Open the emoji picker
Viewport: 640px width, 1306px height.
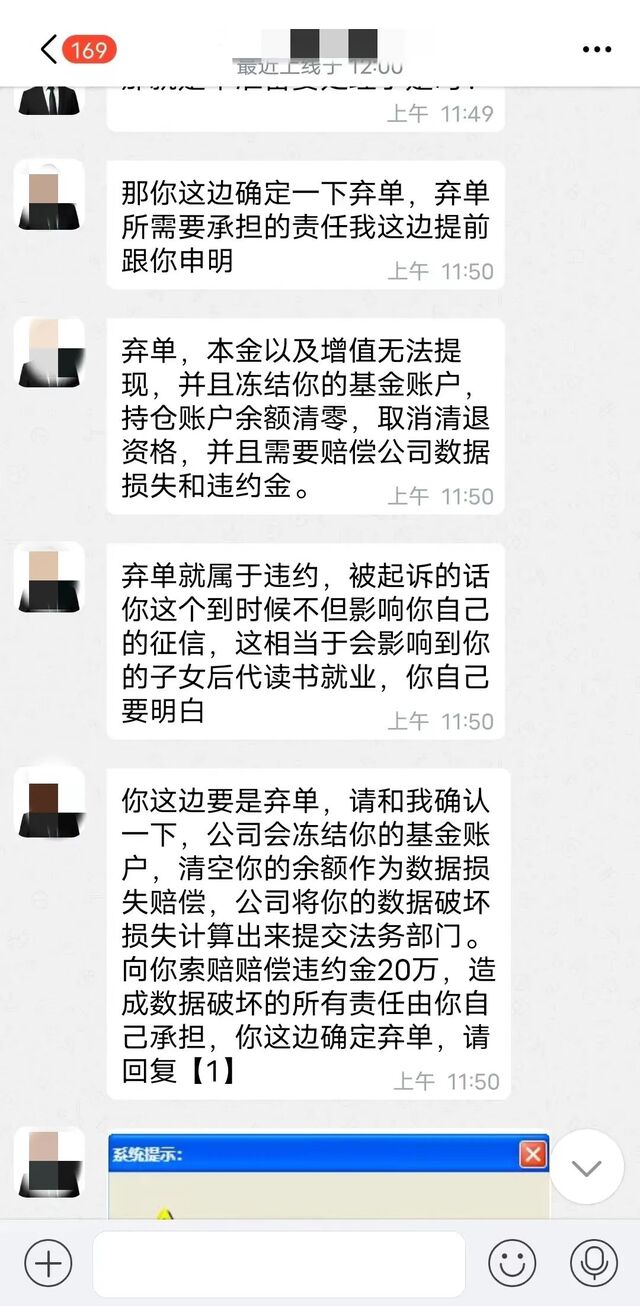[513, 1264]
